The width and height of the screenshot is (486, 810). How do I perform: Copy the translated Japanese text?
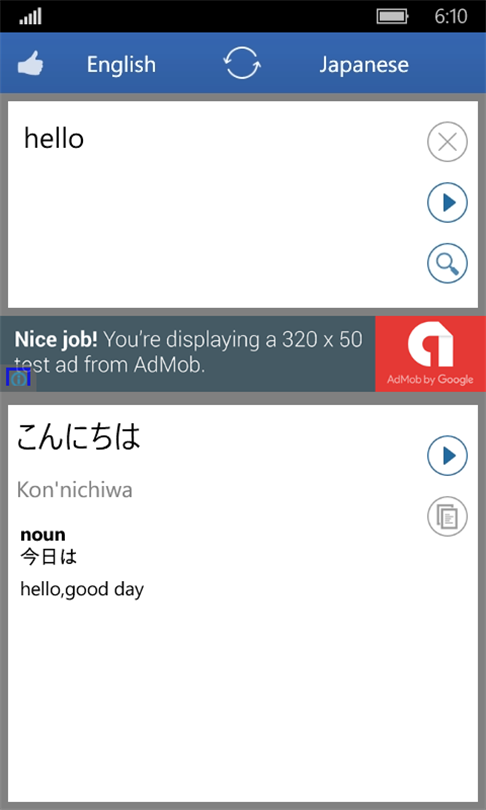[447, 516]
